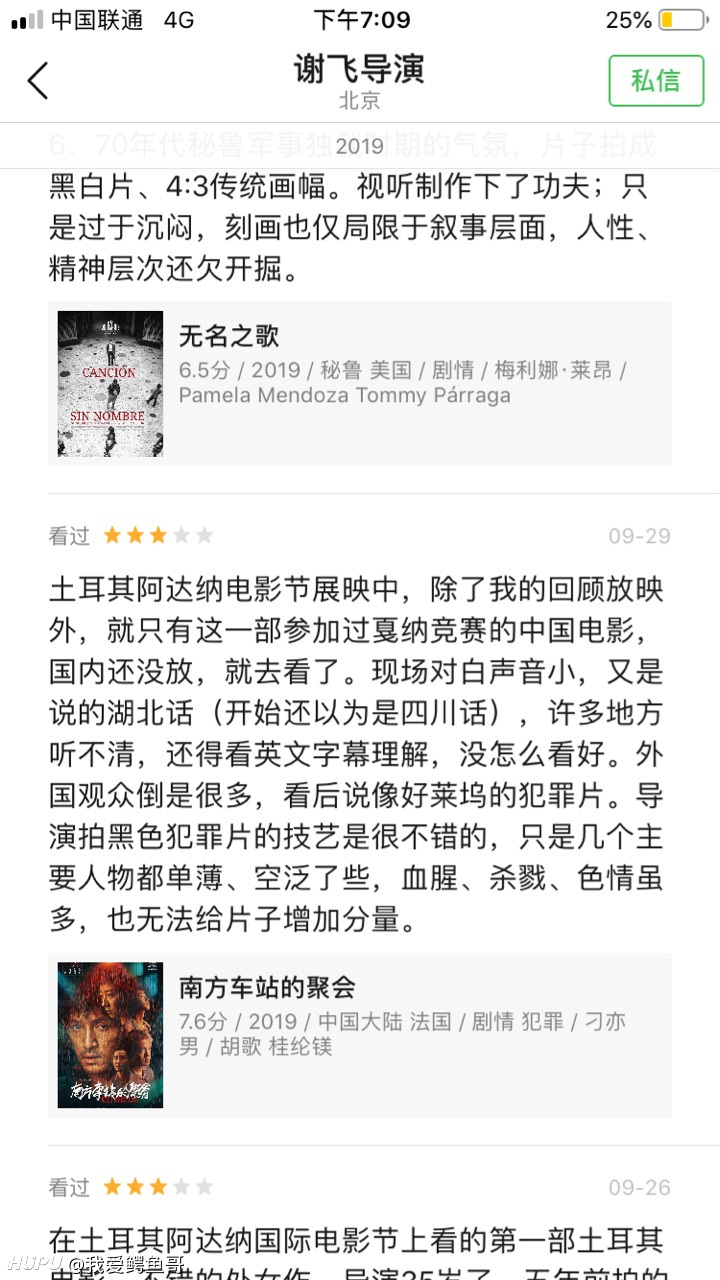Tap the 私信 button to message
The width and height of the screenshot is (720, 1280).
pos(655,80)
